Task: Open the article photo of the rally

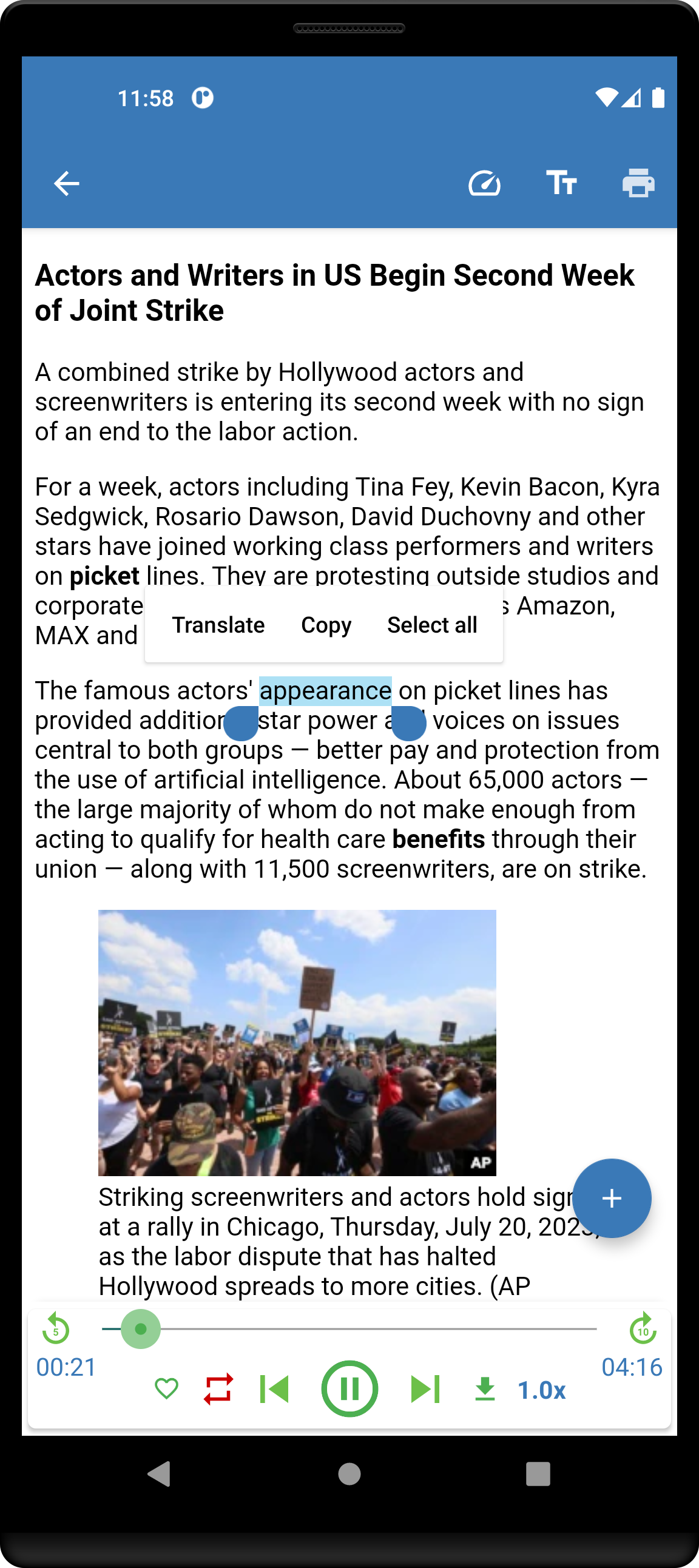Action: coord(297,1042)
